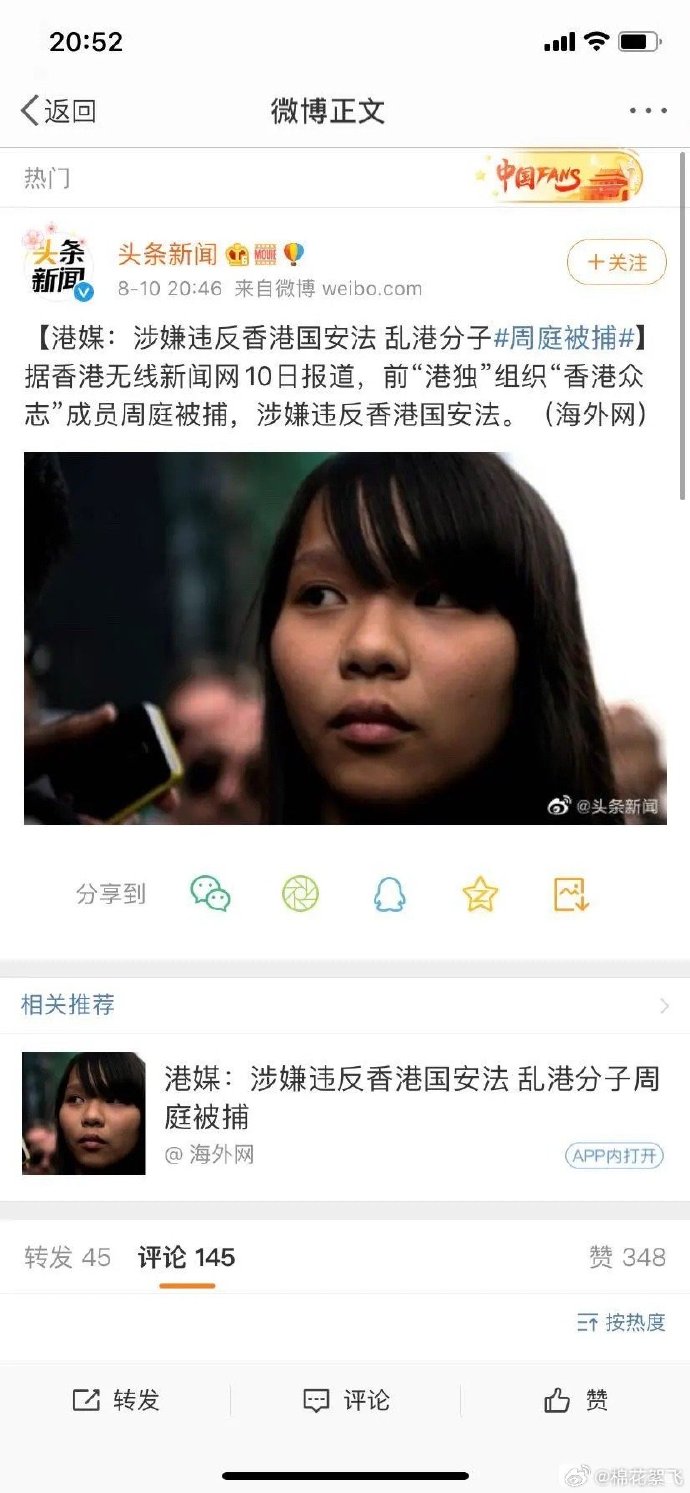Expand the 相关推荐 section chevron
The width and height of the screenshot is (690, 1493).
tap(664, 1006)
